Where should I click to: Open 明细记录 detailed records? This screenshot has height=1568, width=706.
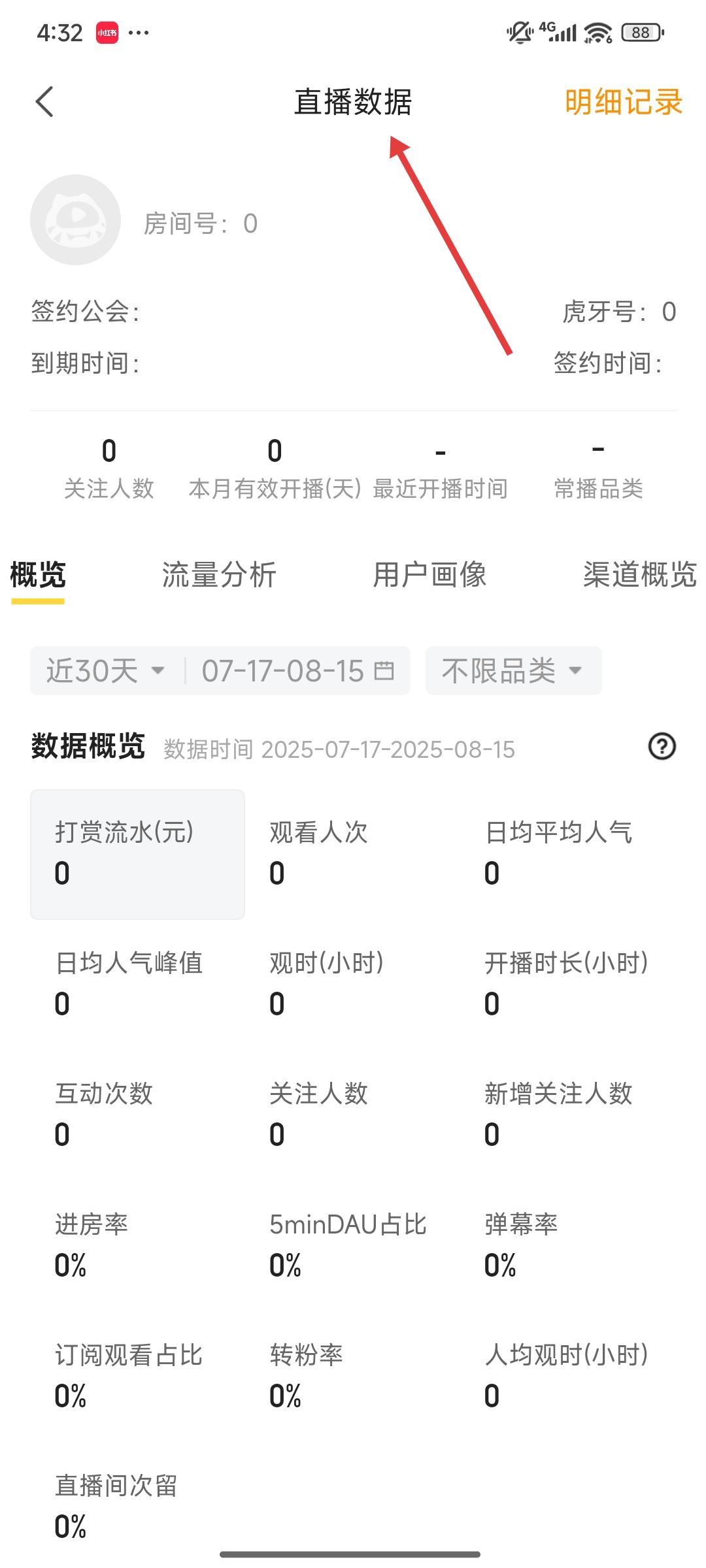click(x=623, y=103)
